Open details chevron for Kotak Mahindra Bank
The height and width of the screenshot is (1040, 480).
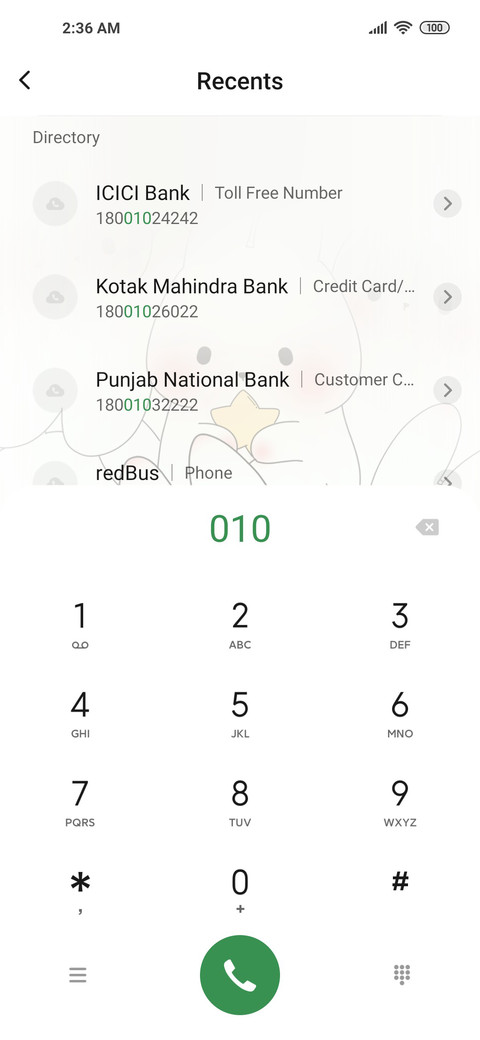(x=448, y=297)
